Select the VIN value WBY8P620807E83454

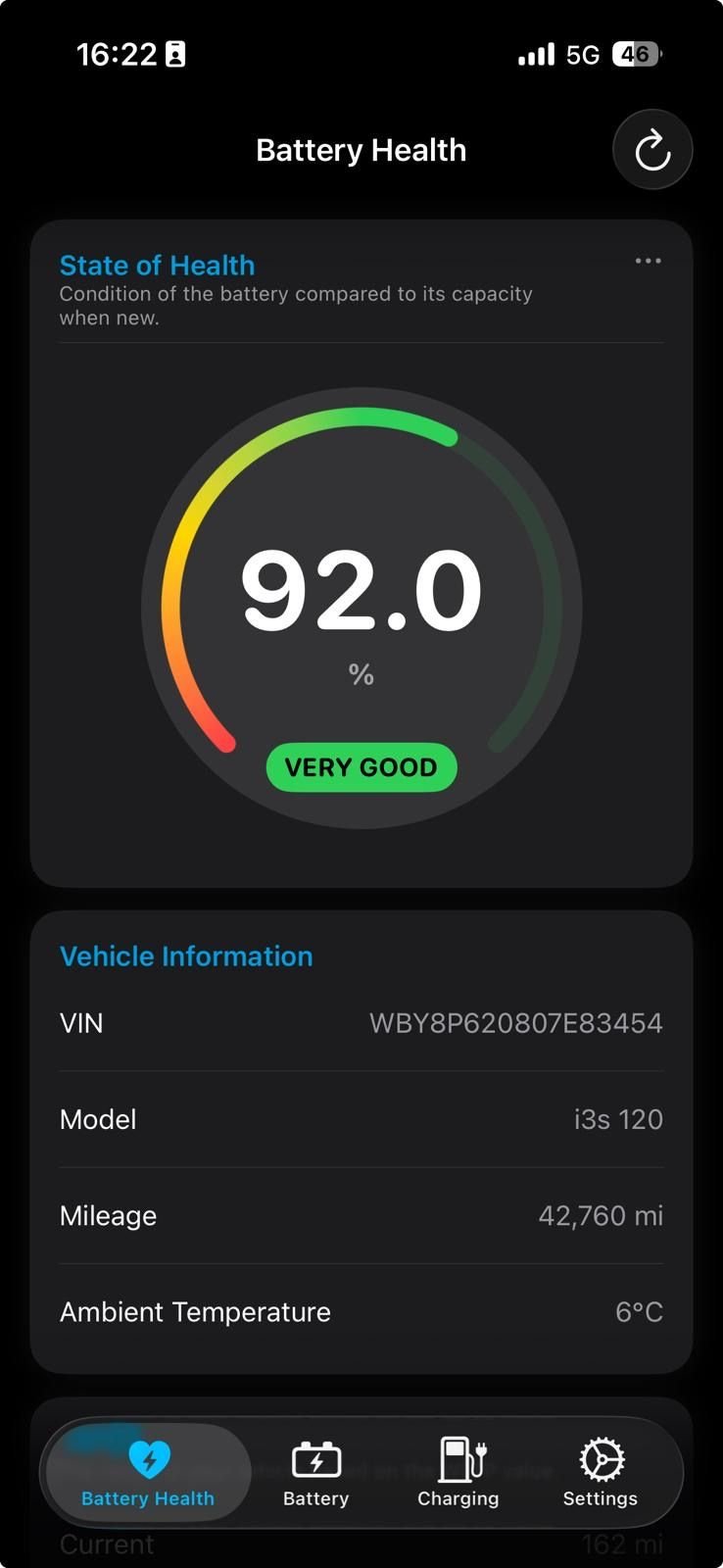coord(516,1022)
